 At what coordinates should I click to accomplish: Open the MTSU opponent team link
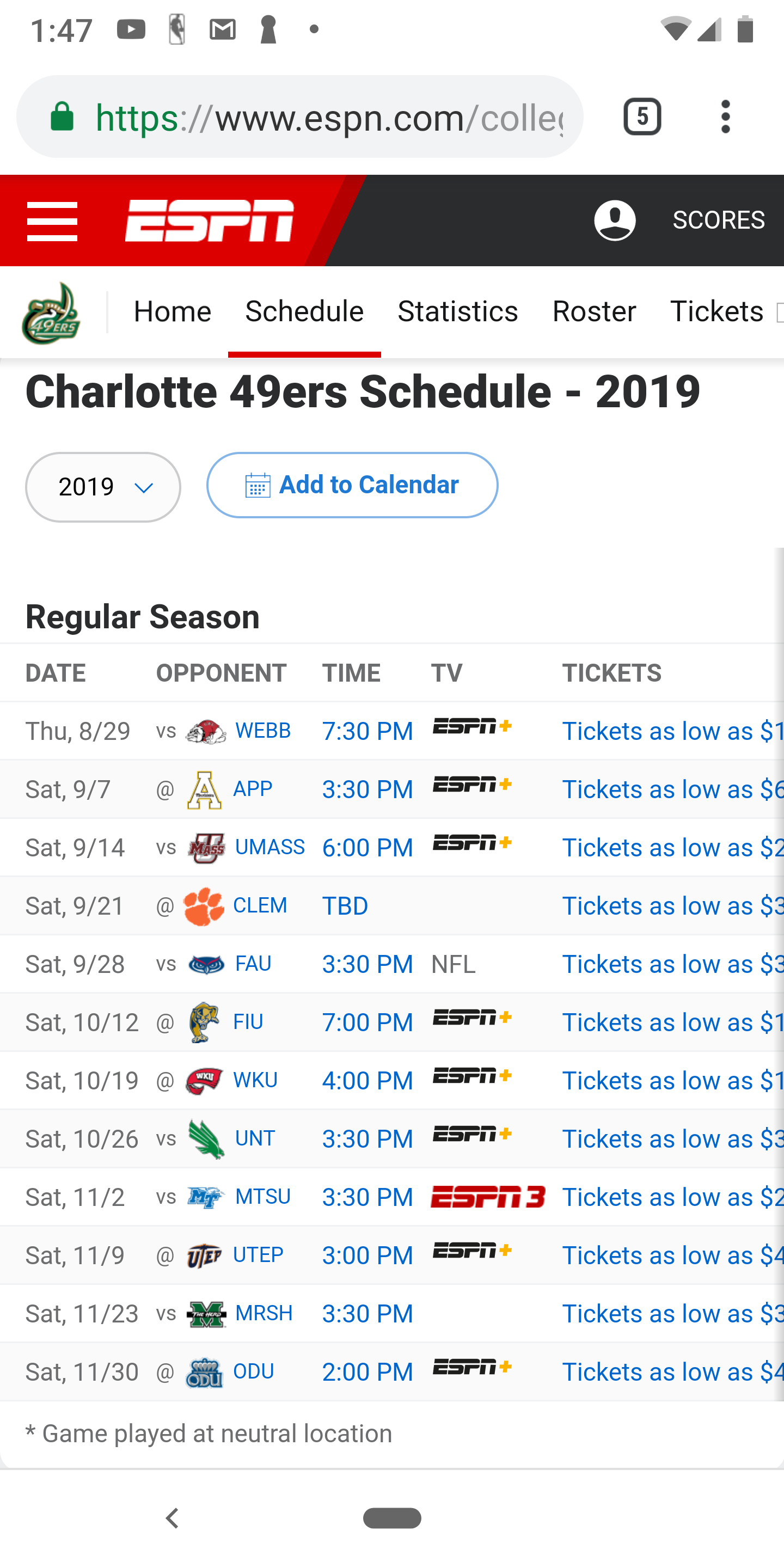263,1197
